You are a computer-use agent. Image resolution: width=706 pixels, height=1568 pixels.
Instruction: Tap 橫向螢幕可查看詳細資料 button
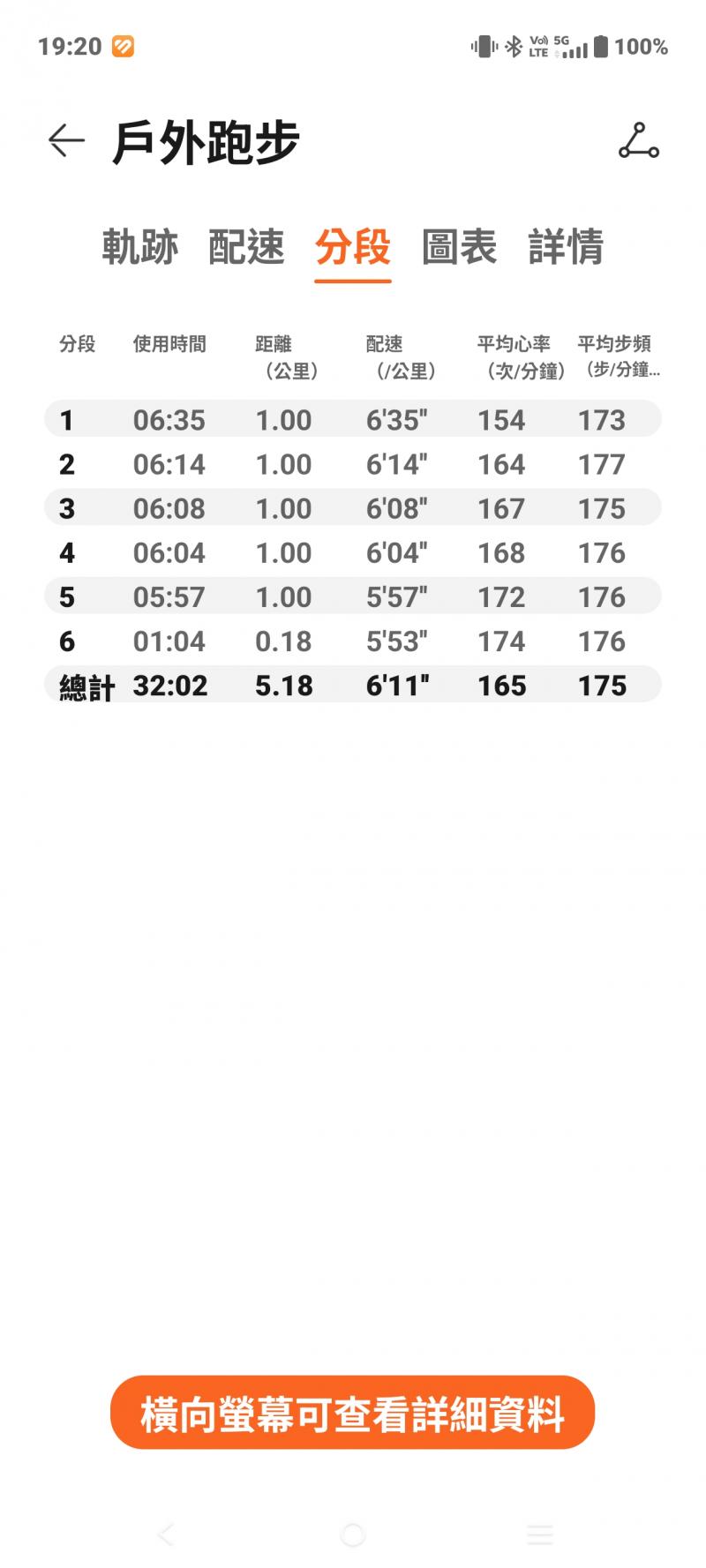click(x=352, y=1414)
